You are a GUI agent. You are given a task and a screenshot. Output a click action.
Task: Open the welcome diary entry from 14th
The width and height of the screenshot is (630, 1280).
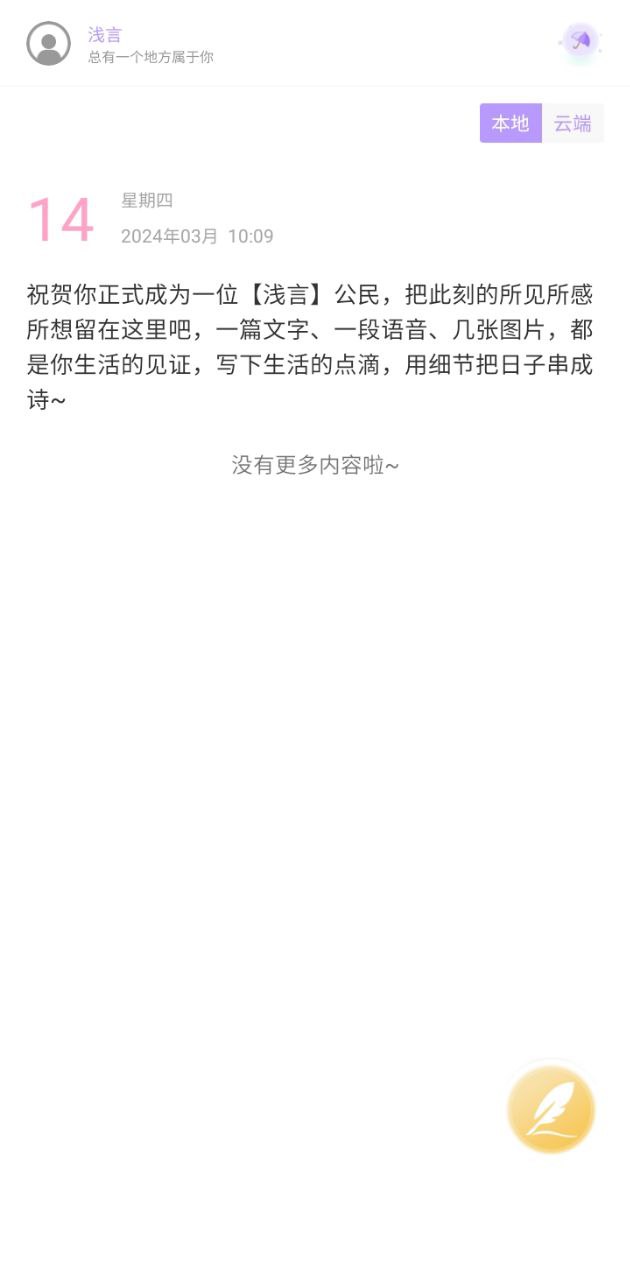tap(310, 347)
